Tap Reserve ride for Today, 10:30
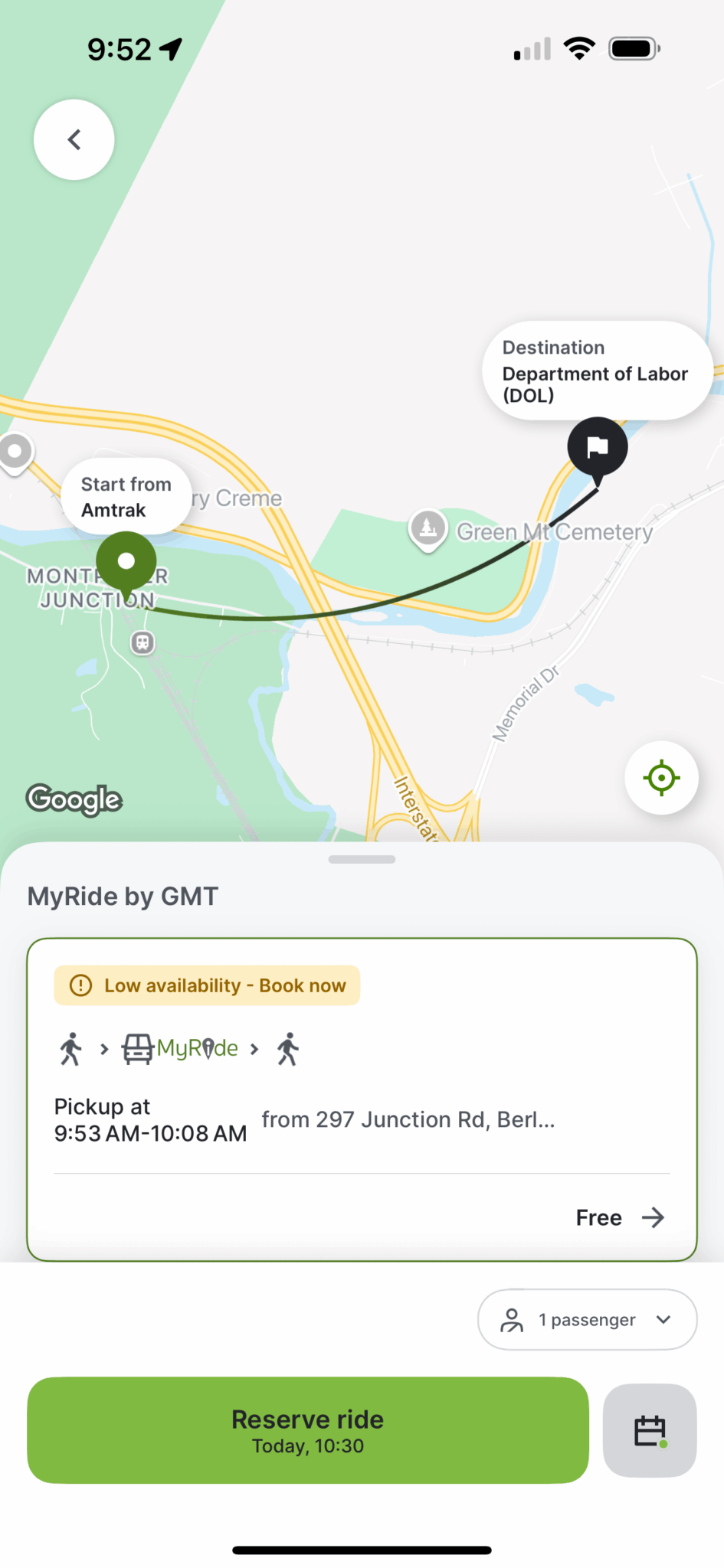Image resolution: width=724 pixels, height=1568 pixels. click(x=308, y=1430)
